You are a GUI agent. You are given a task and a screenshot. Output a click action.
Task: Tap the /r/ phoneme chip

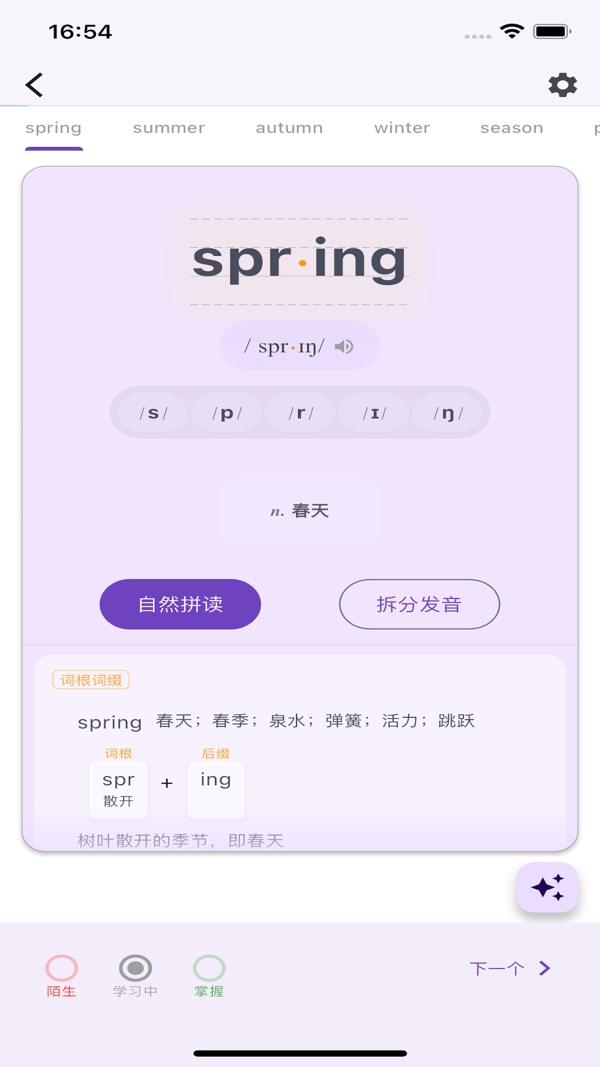pos(300,412)
